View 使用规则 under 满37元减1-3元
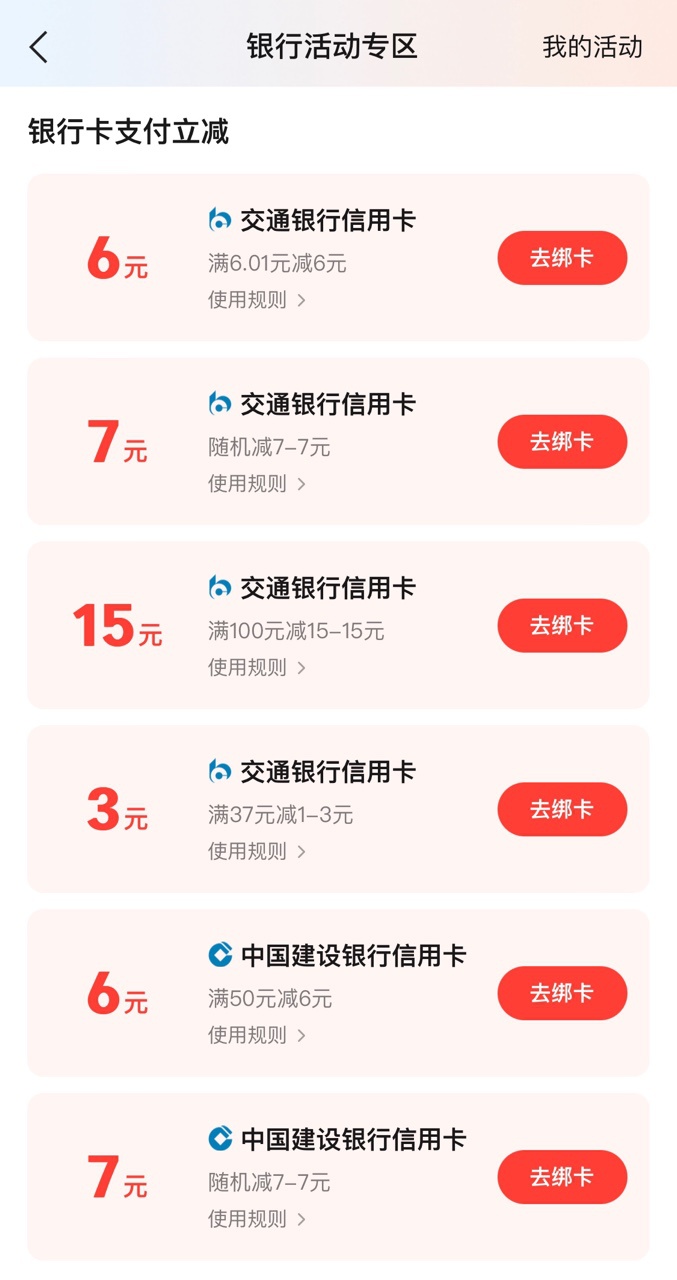677x1280 pixels. point(257,851)
